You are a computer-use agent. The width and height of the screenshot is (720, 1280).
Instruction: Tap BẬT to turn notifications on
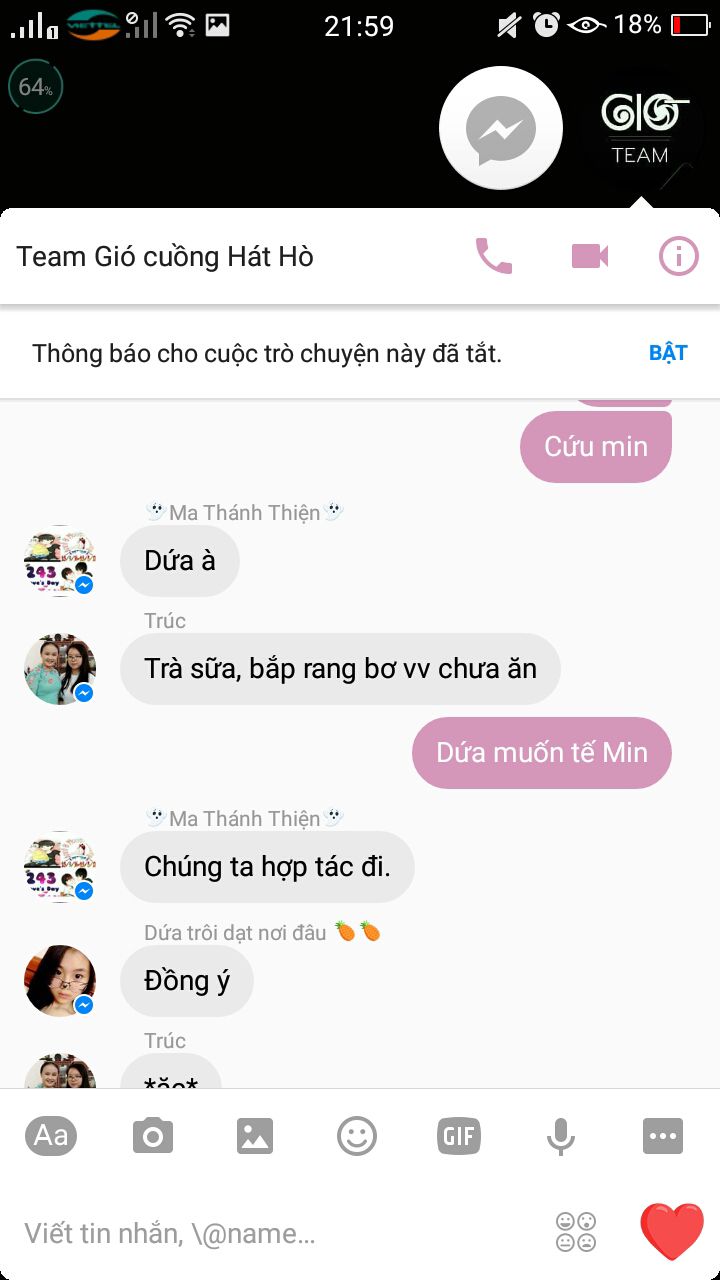coord(667,353)
